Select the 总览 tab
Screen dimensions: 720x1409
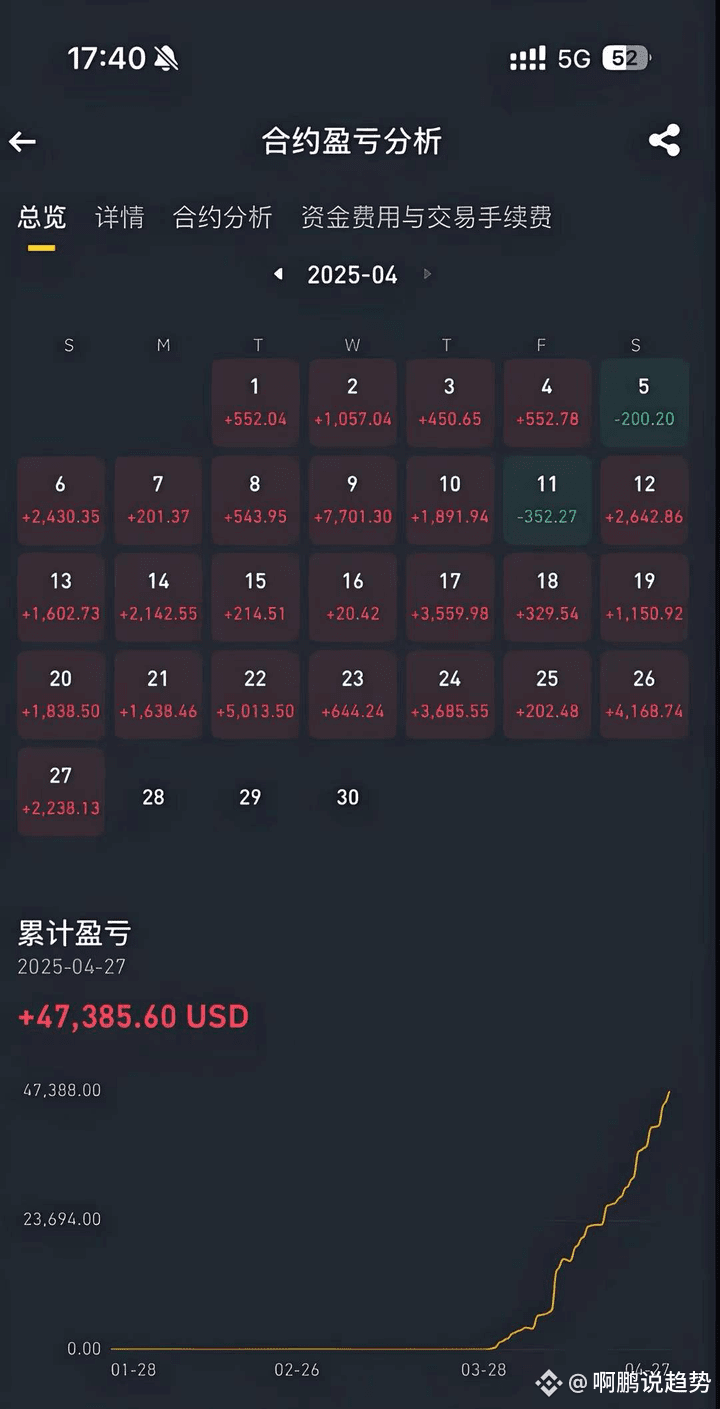[x=42, y=217]
